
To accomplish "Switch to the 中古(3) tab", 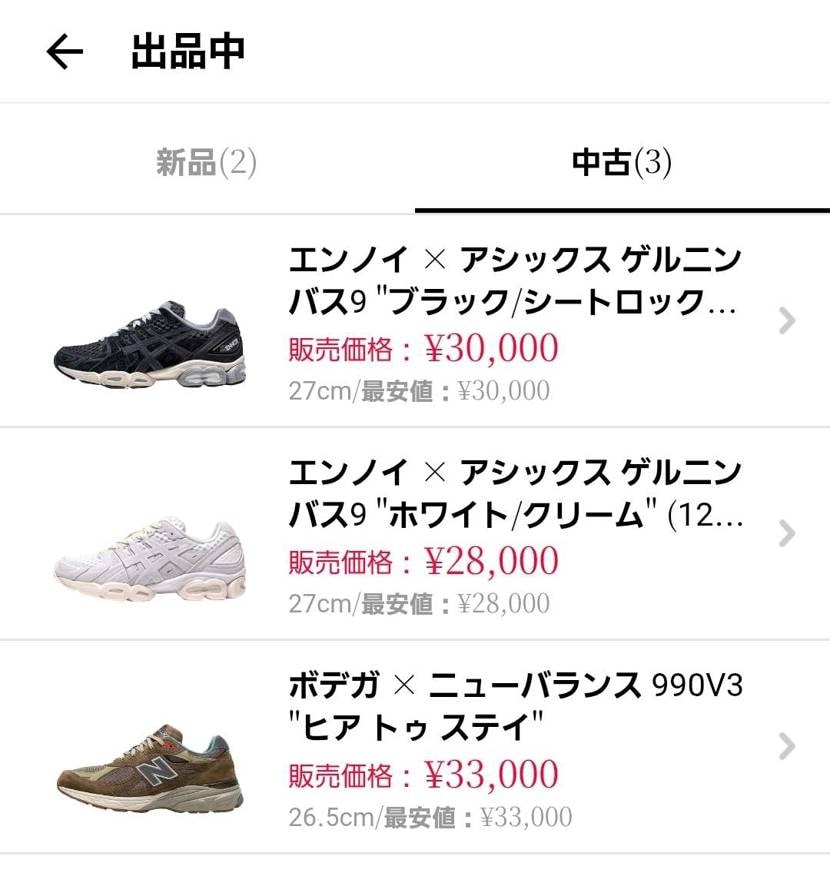I will (621, 160).
